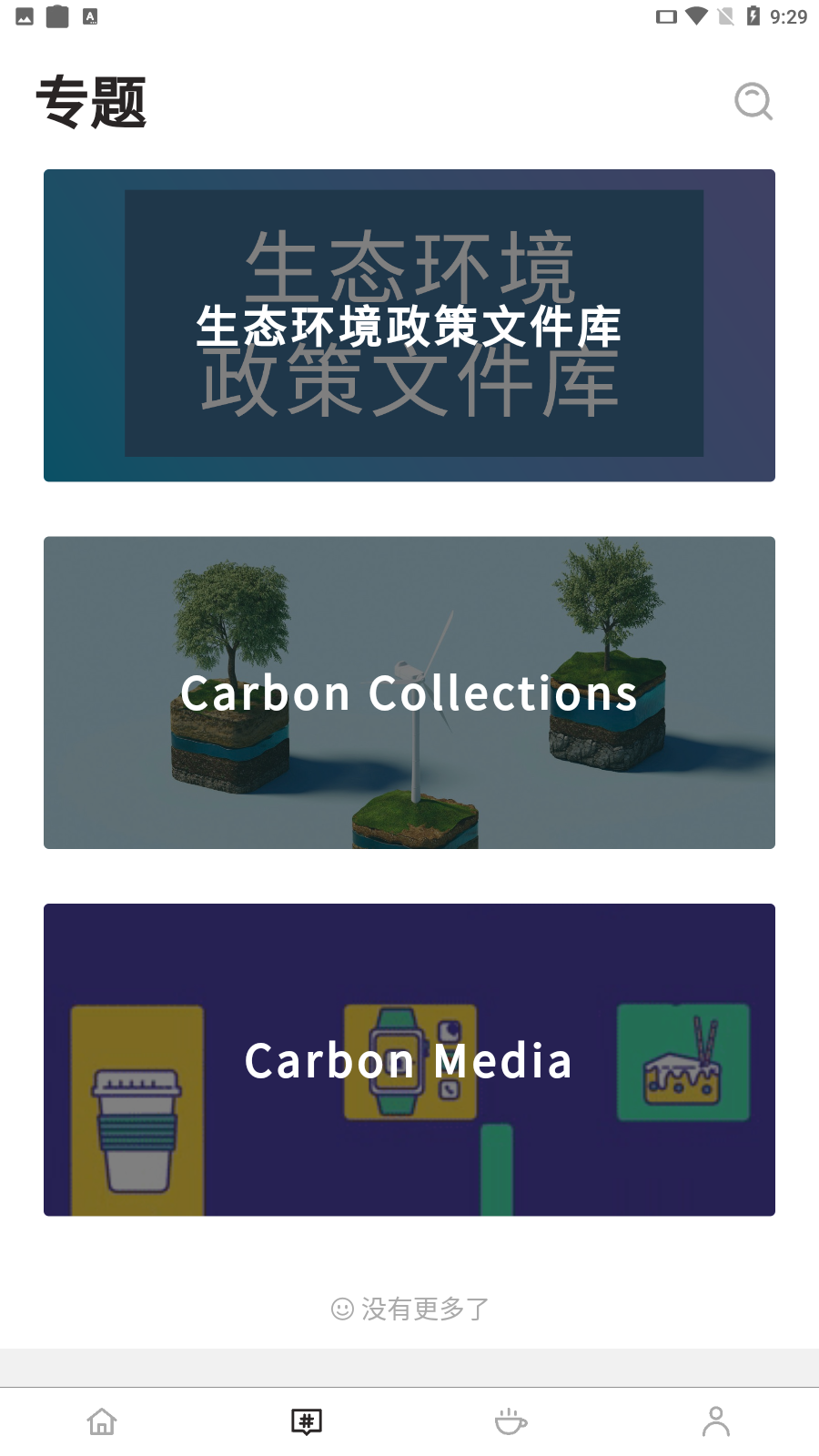Open the Carbon Collections topic
The width and height of the screenshot is (819, 1456).
click(409, 693)
